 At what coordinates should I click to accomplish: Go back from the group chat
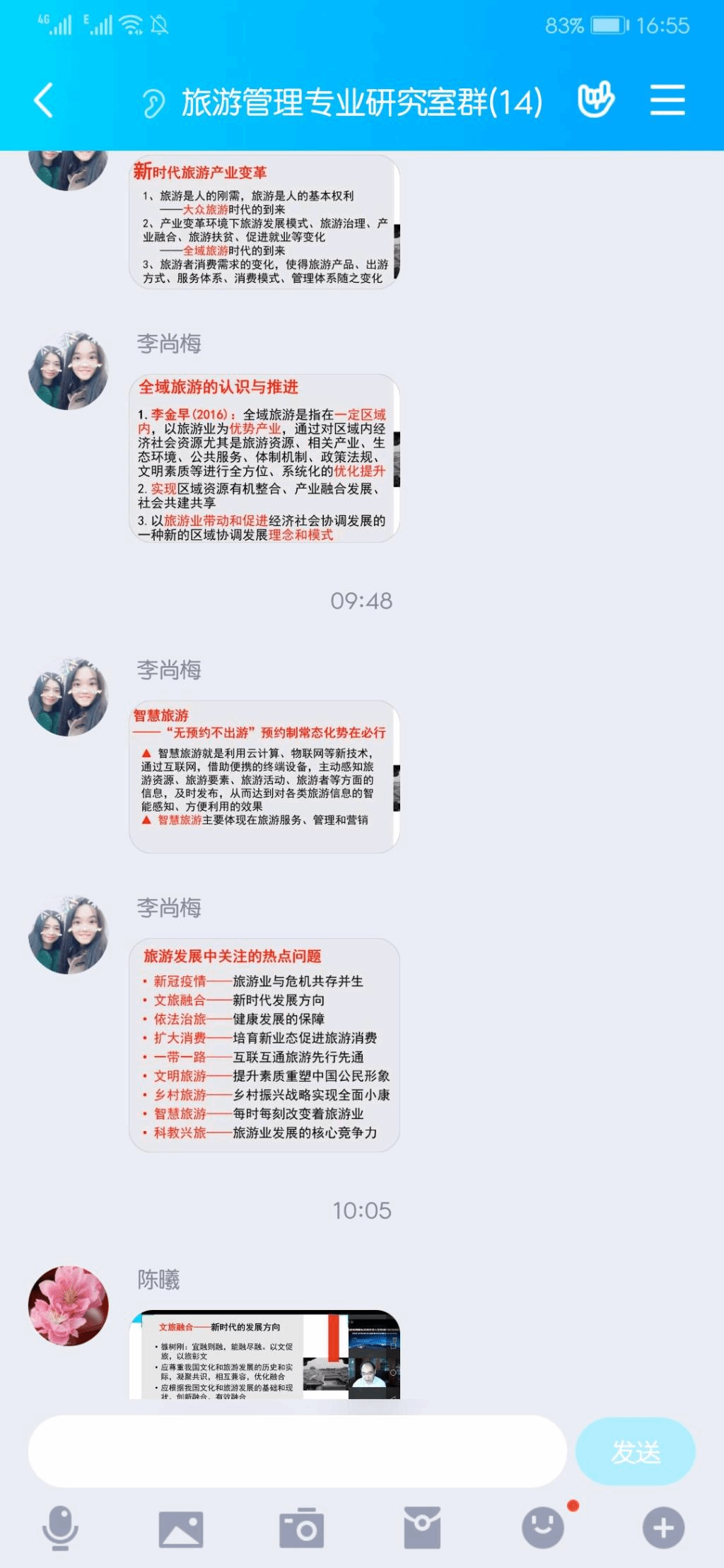coord(44,100)
